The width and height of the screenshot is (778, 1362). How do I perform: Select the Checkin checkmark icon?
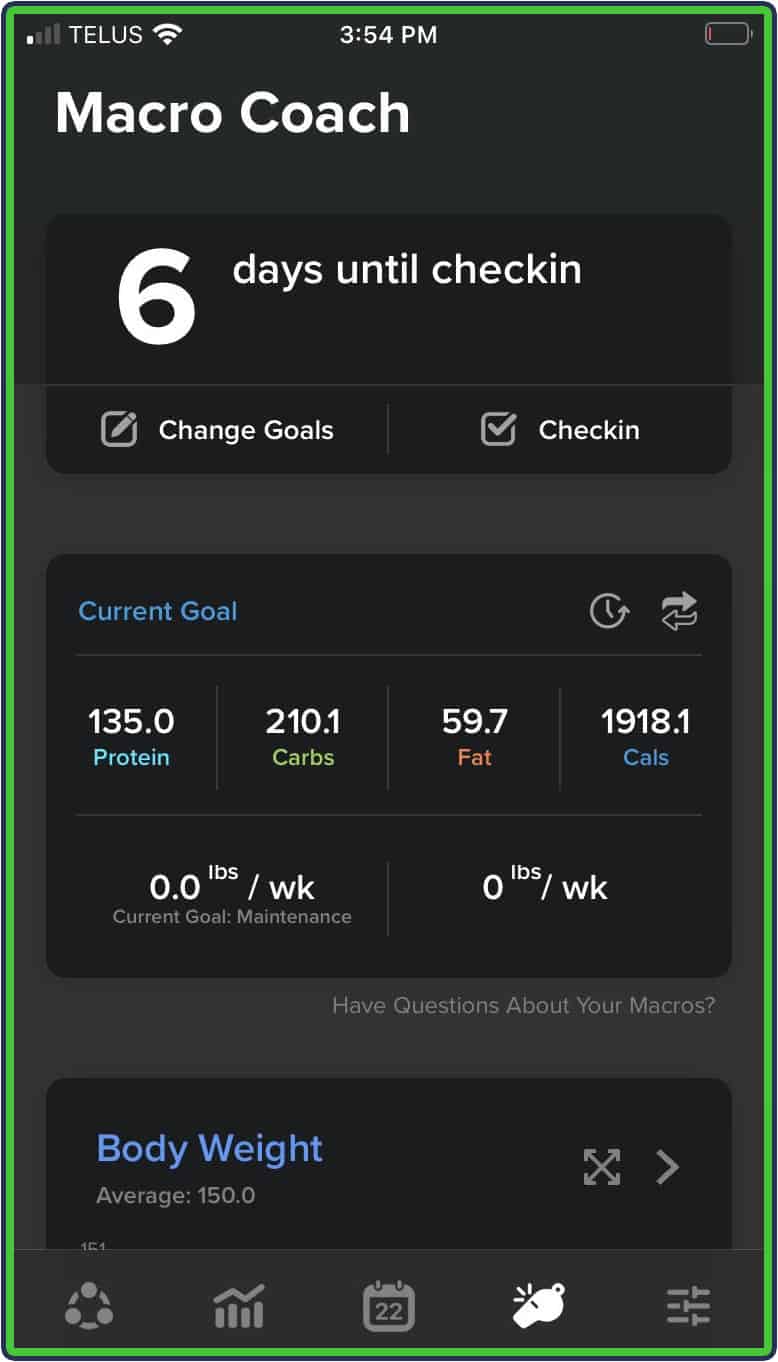(497, 429)
